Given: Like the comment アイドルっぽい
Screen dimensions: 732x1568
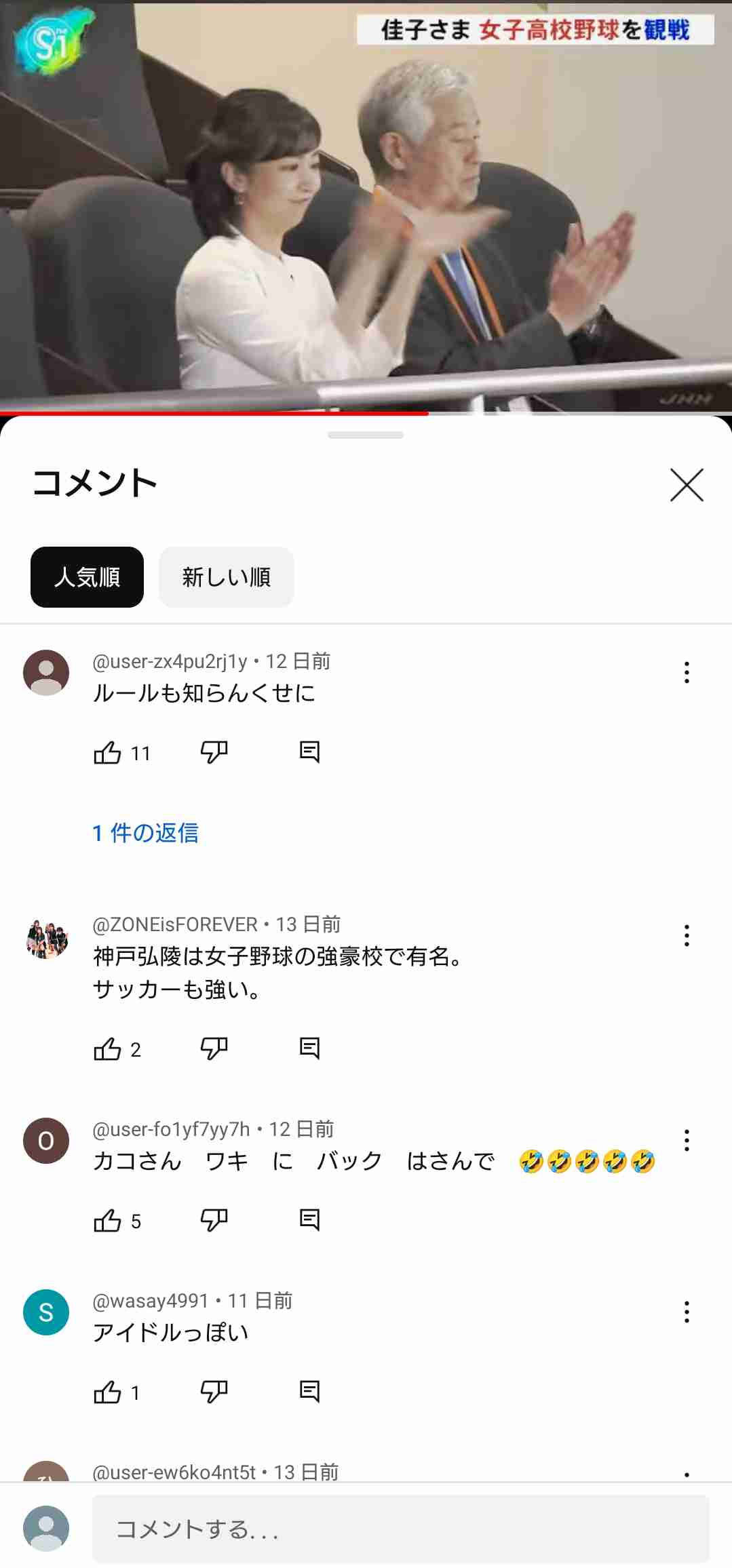Looking at the screenshot, I should (x=107, y=1392).
